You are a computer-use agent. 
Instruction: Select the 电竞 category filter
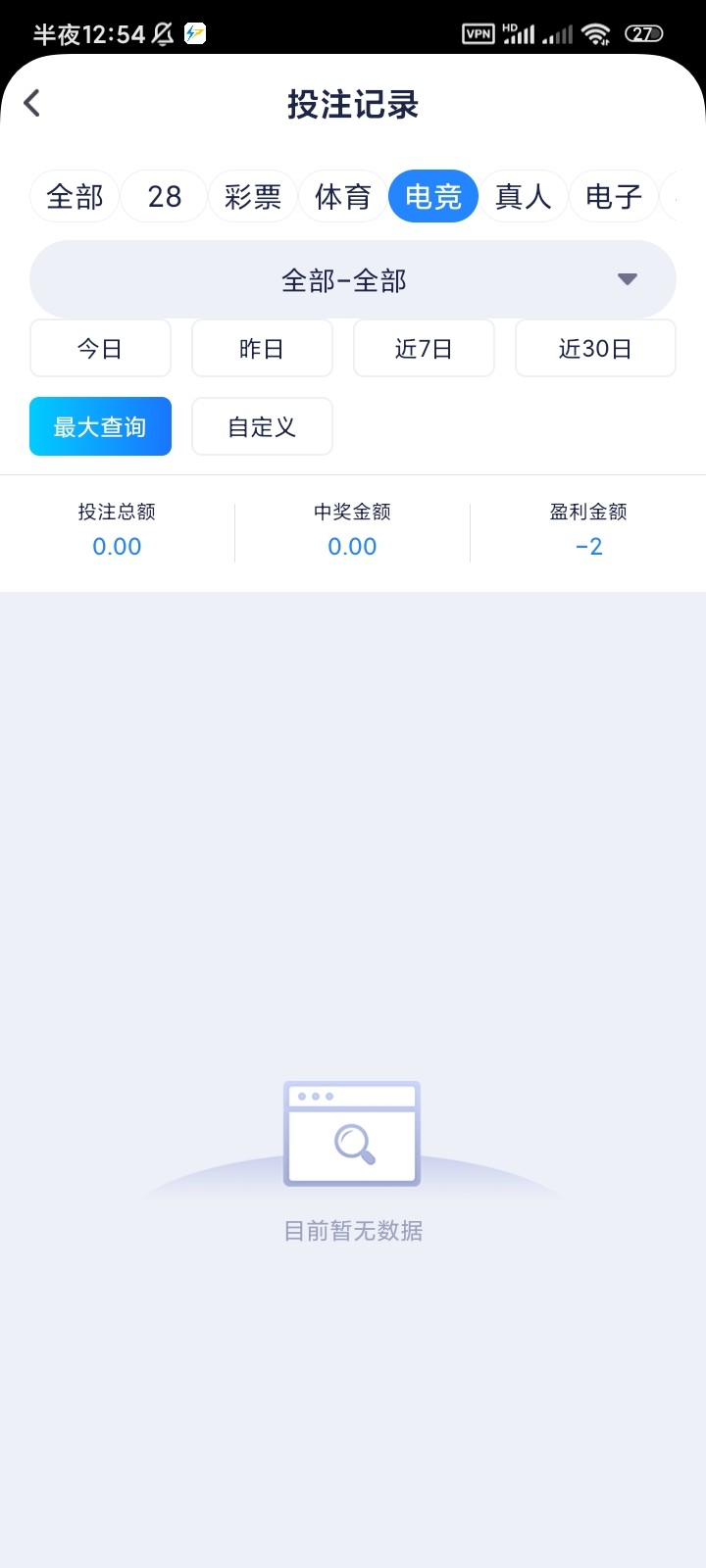click(432, 196)
